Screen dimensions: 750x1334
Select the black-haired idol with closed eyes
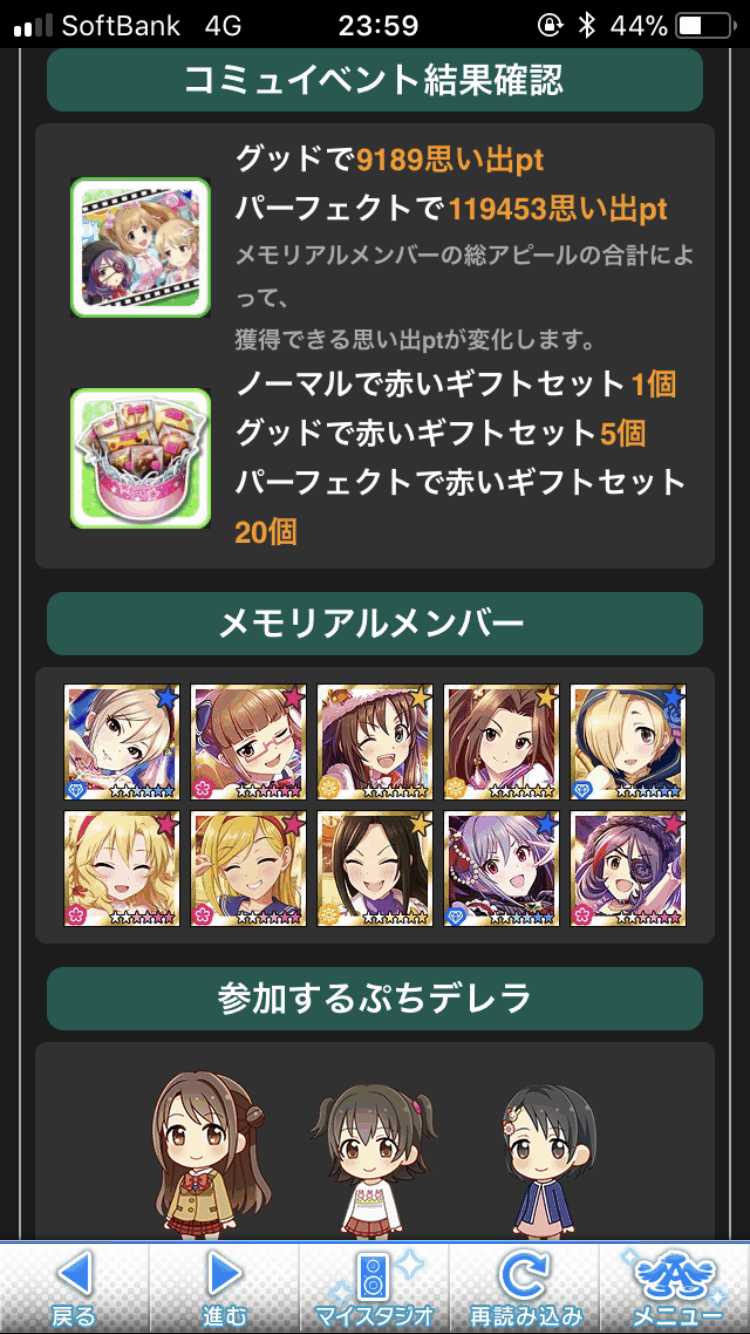point(375,868)
